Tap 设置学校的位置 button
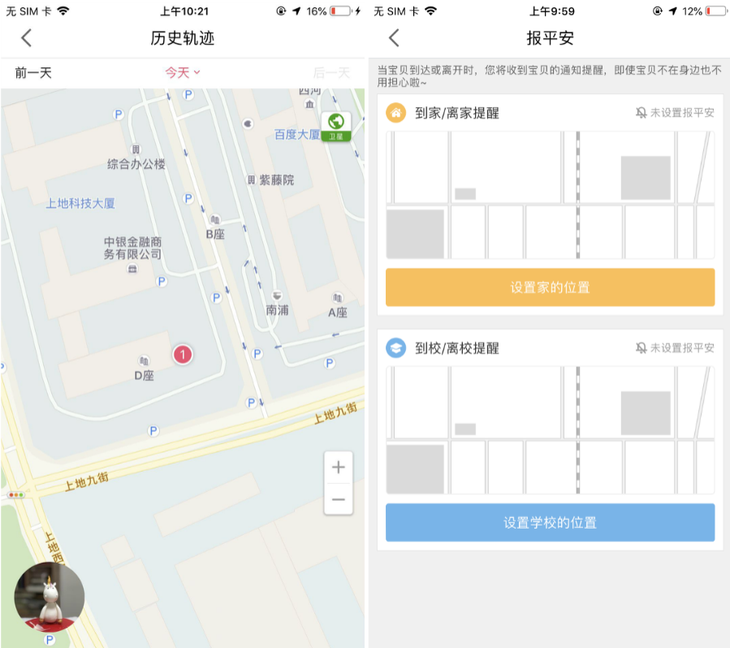 pos(550,523)
